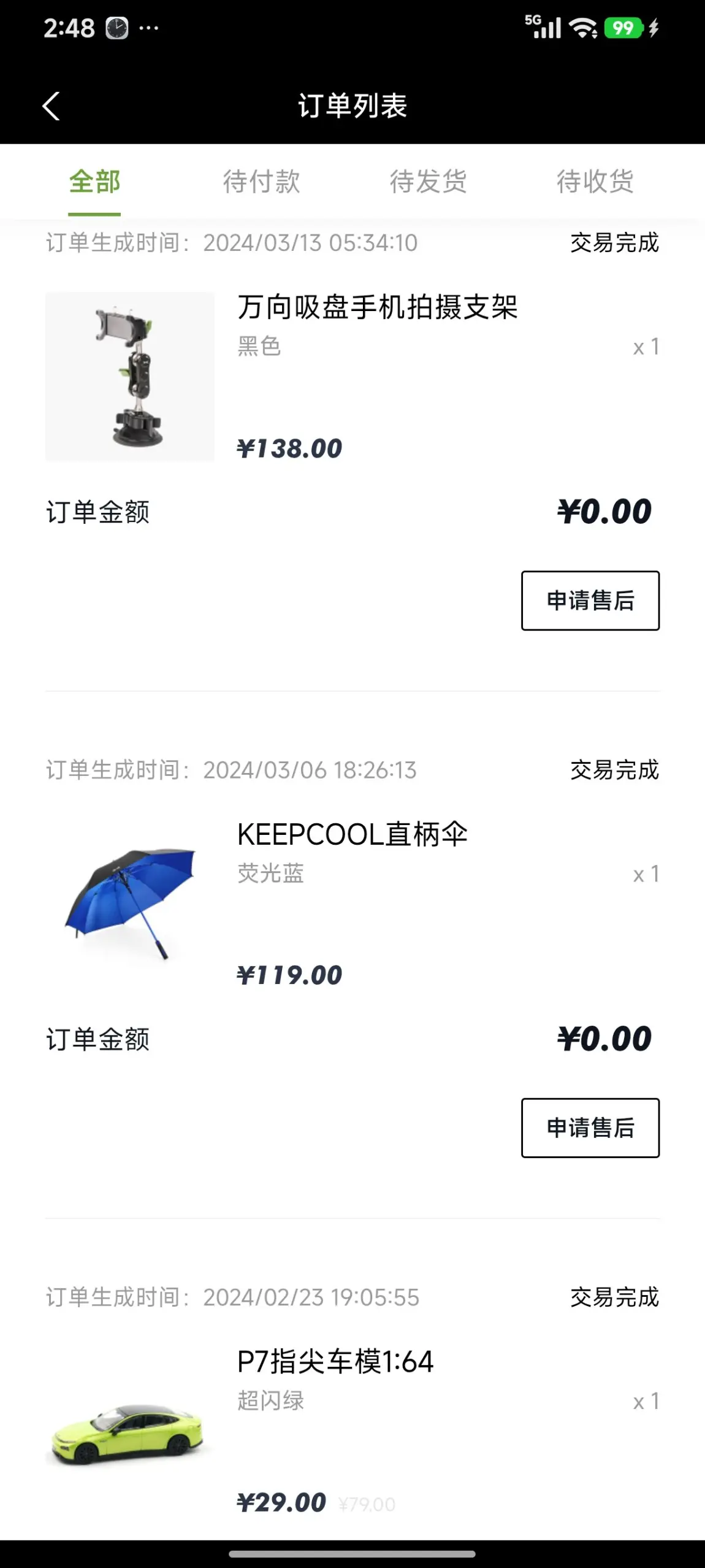Tap 申请售后 for the KEEPCOOL umbrella order
This screenshot has height=1568, width=705.
[590, 1128]
